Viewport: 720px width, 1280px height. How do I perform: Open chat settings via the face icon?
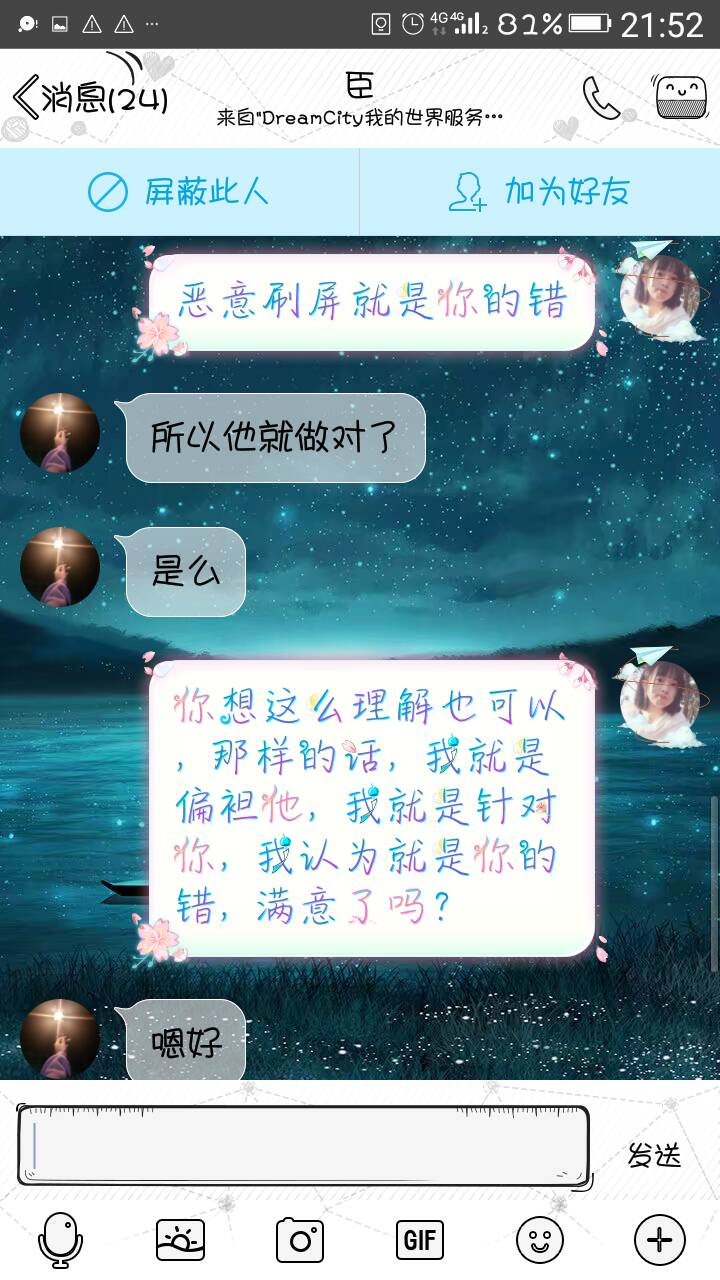point(679,98)
